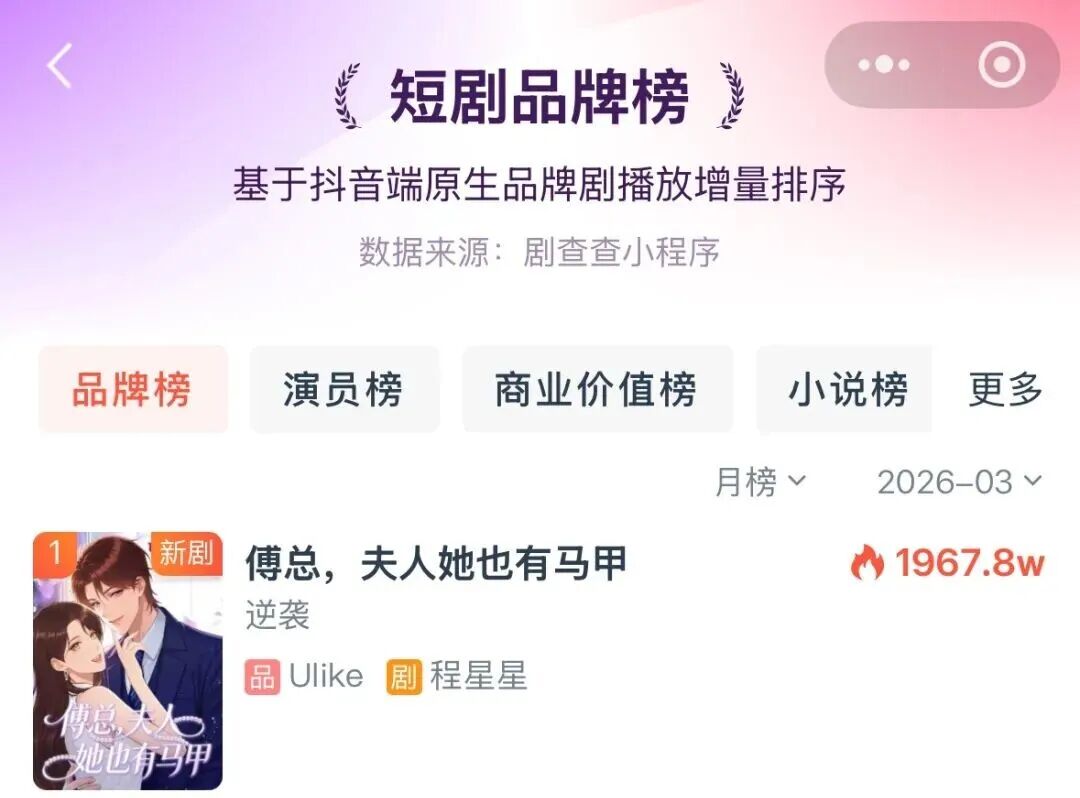Switch to the 演员榜 tab
1080x798 pixels.
point(343,390)
